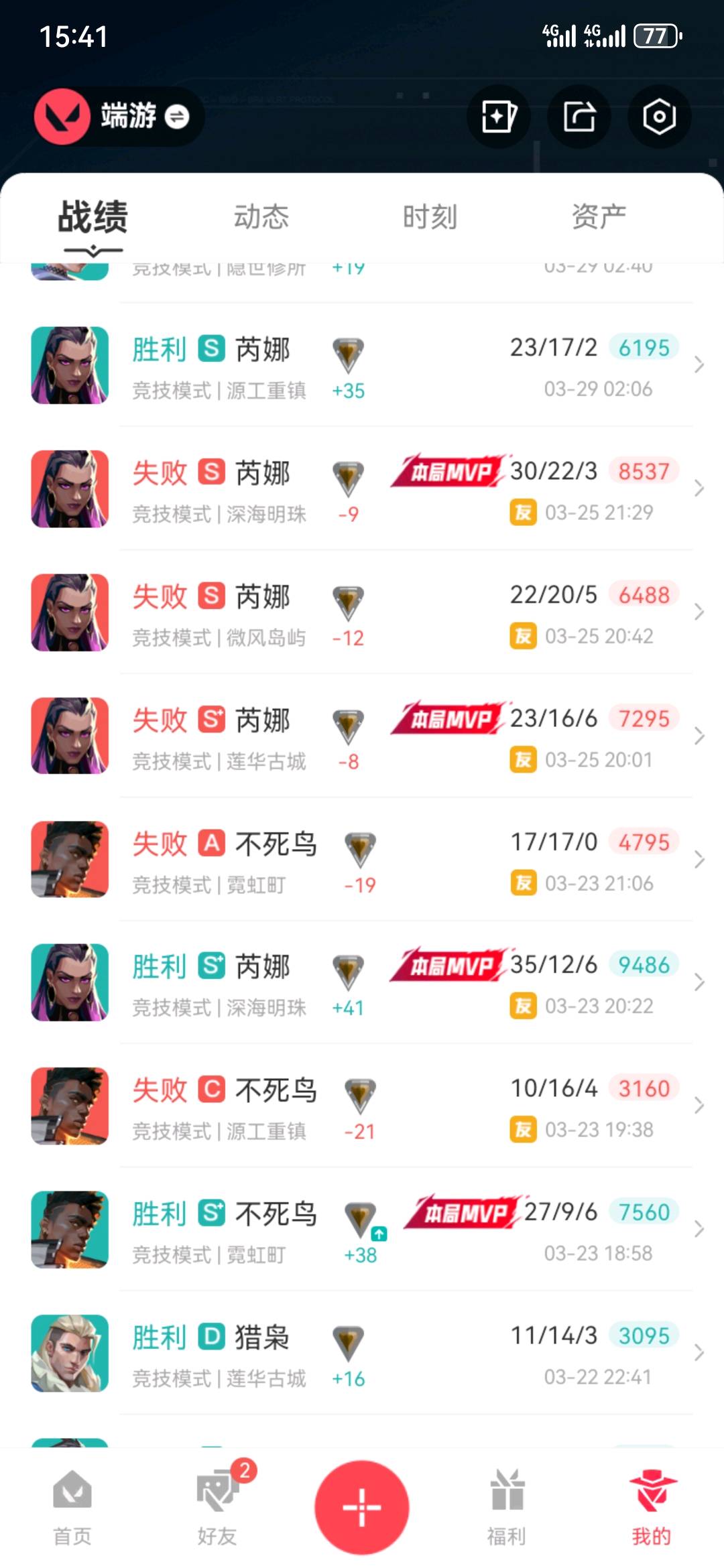
Task: Open the 03-23 19:38 源工重镇 match
Action: click(362, 1106)
